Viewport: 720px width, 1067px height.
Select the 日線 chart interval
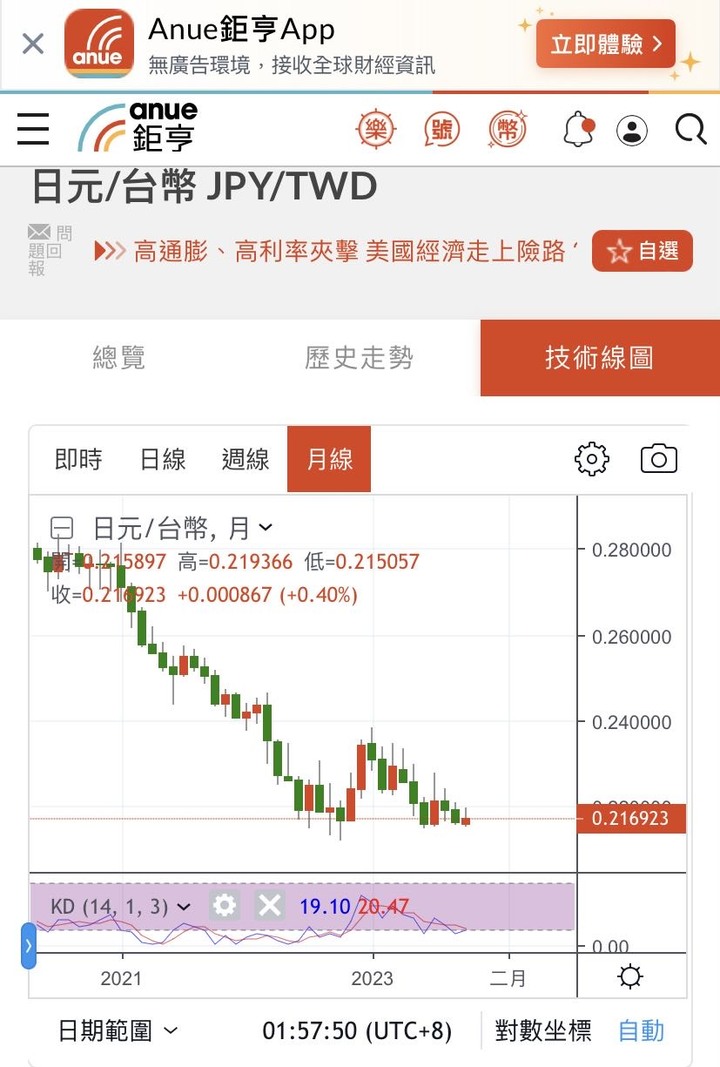click(x=162, y=459)
